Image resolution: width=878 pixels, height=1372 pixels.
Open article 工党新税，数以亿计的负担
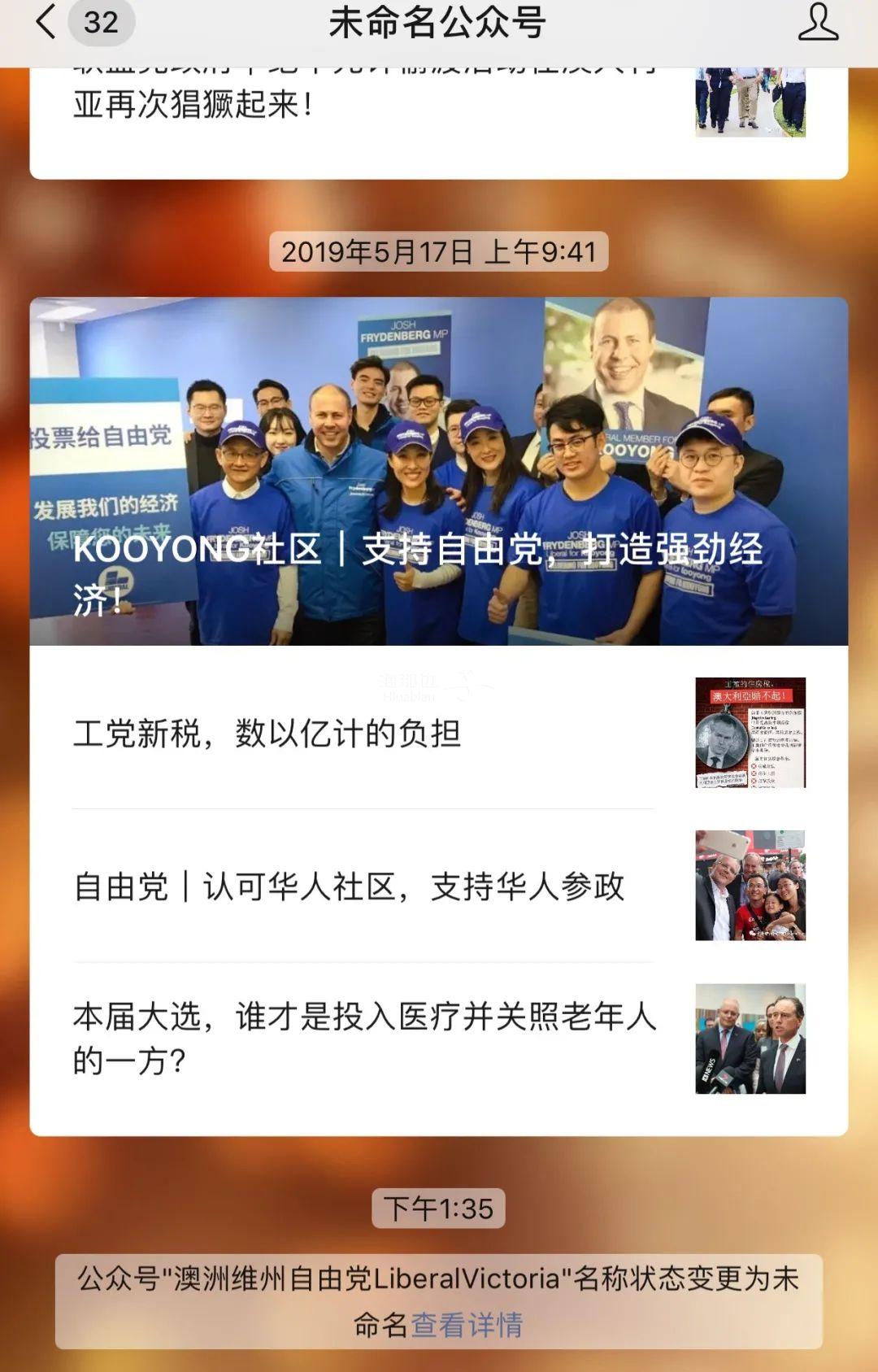(267, 734)
